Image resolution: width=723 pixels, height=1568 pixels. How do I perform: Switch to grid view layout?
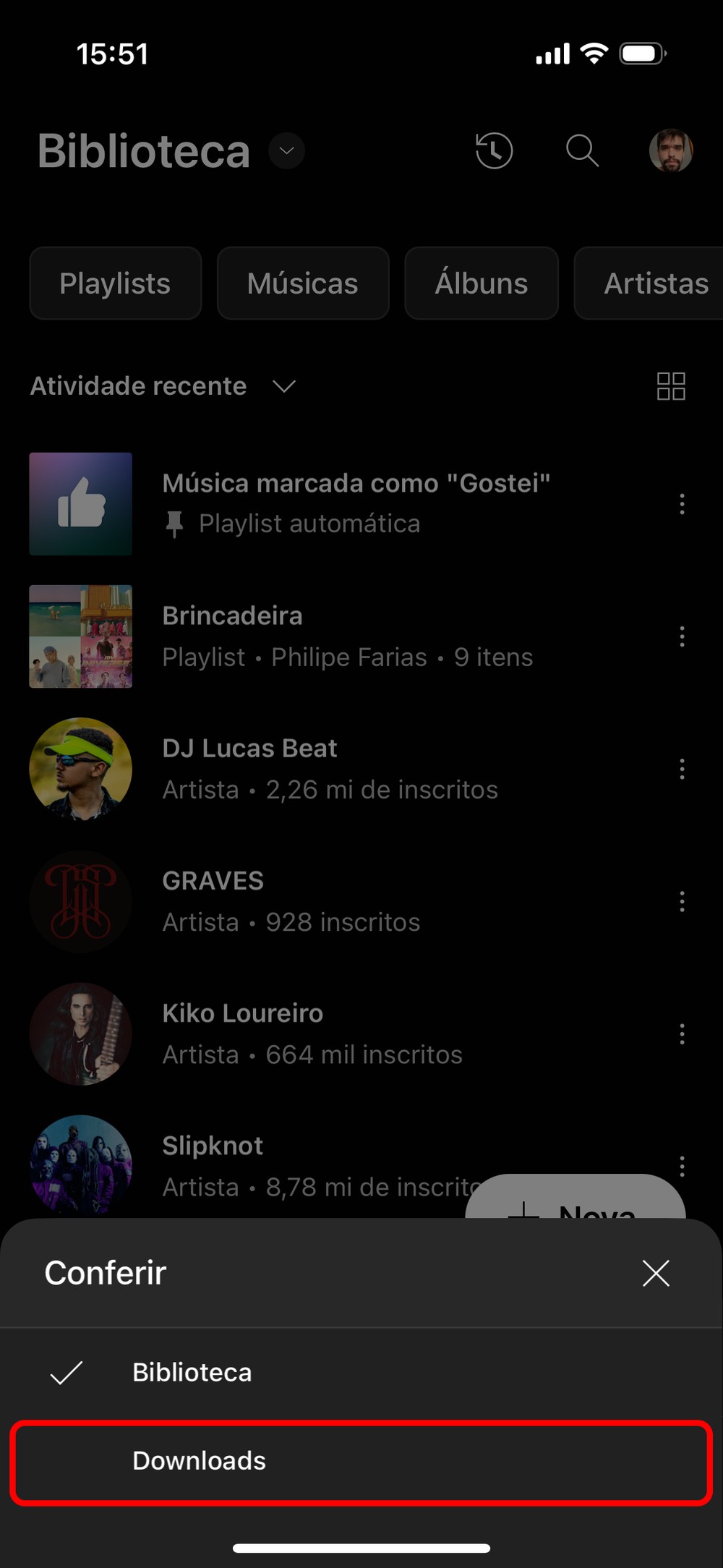(x=671, y=386)
